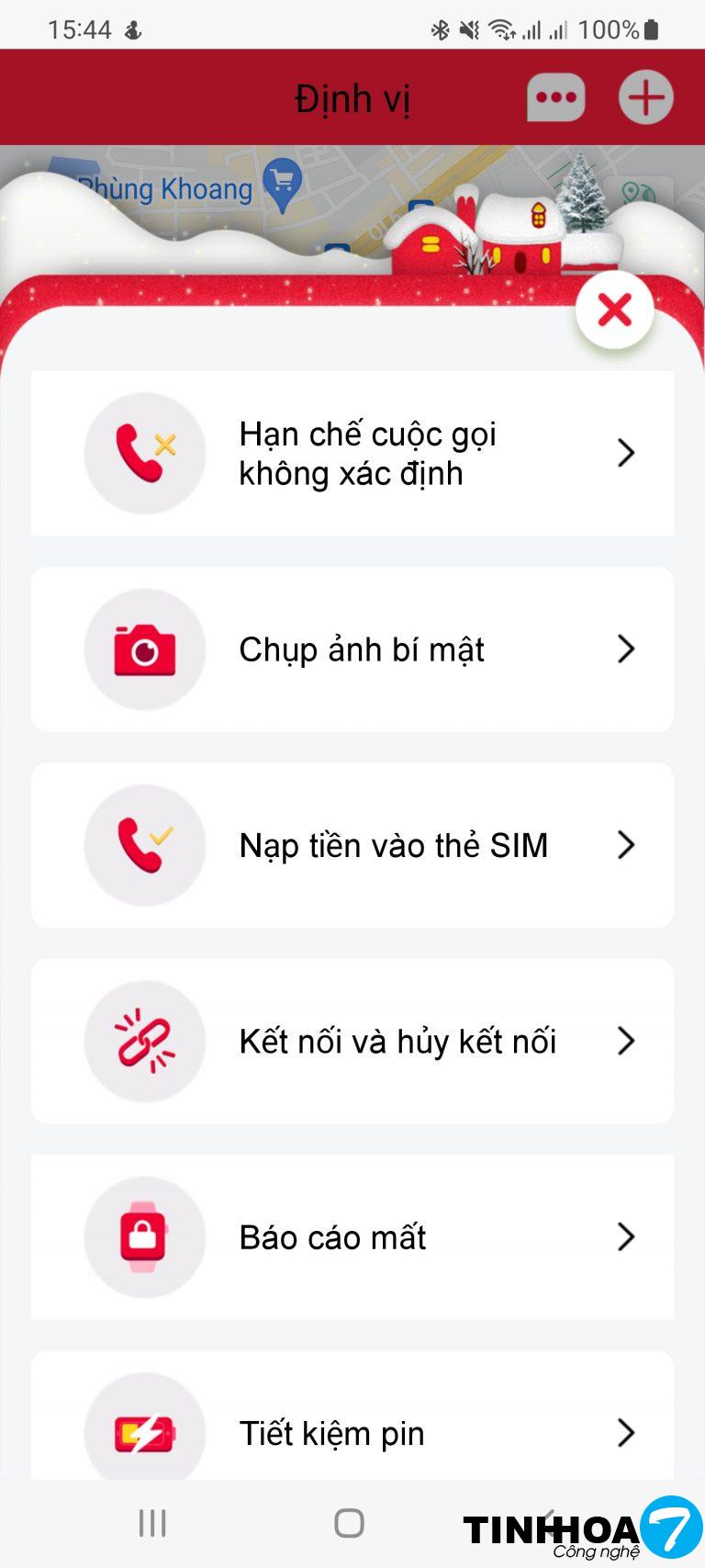Open Chụp ảnh bí mật option

352,649
